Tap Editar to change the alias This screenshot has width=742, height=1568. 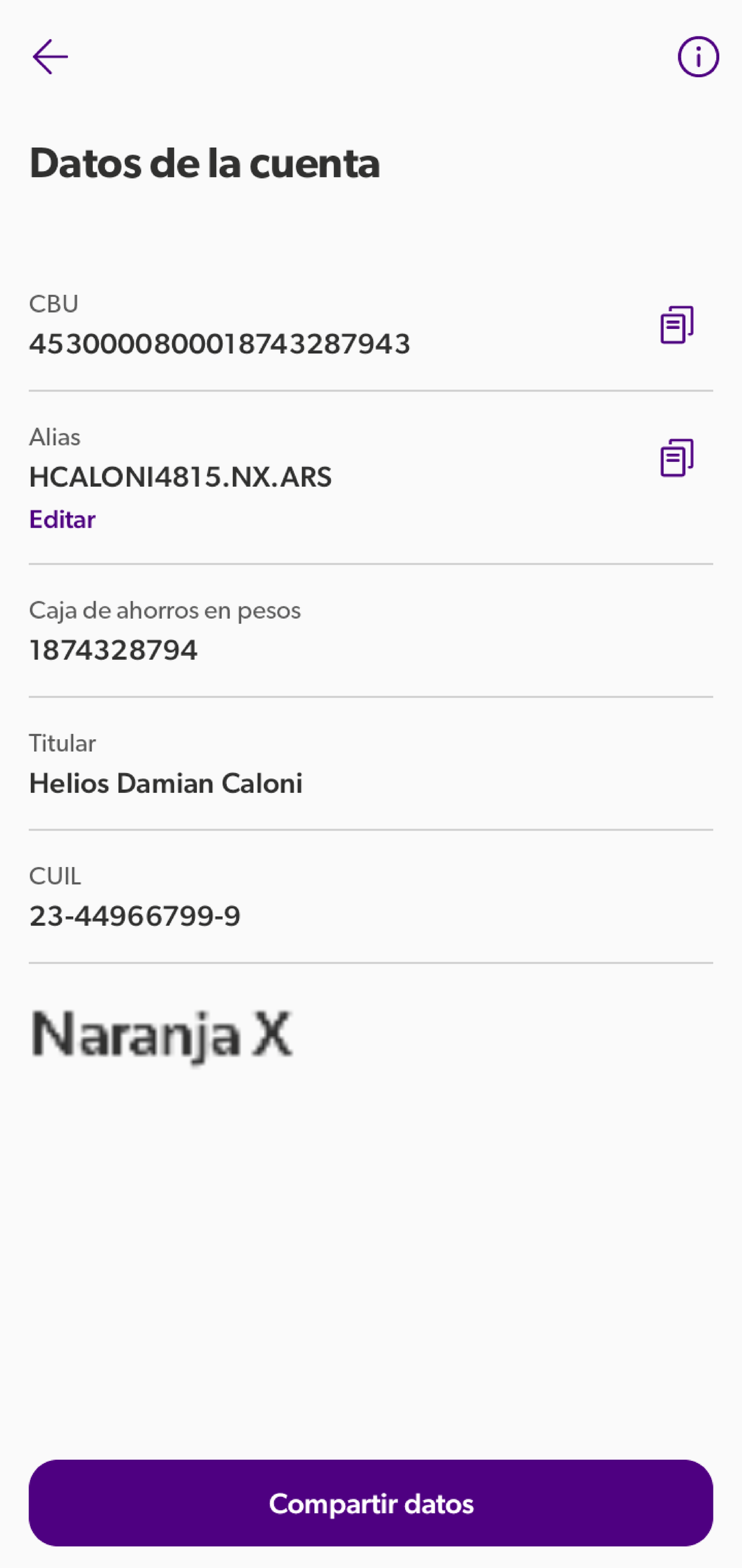(x=62, y=520)
